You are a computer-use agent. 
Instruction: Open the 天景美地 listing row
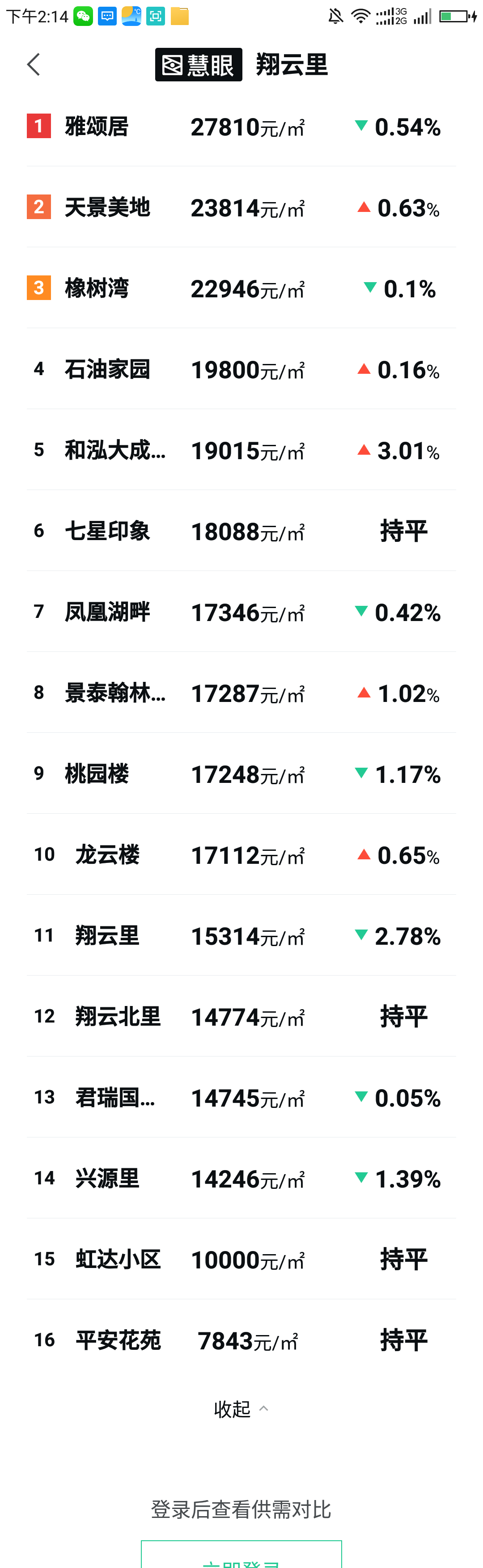pos(241,207)
